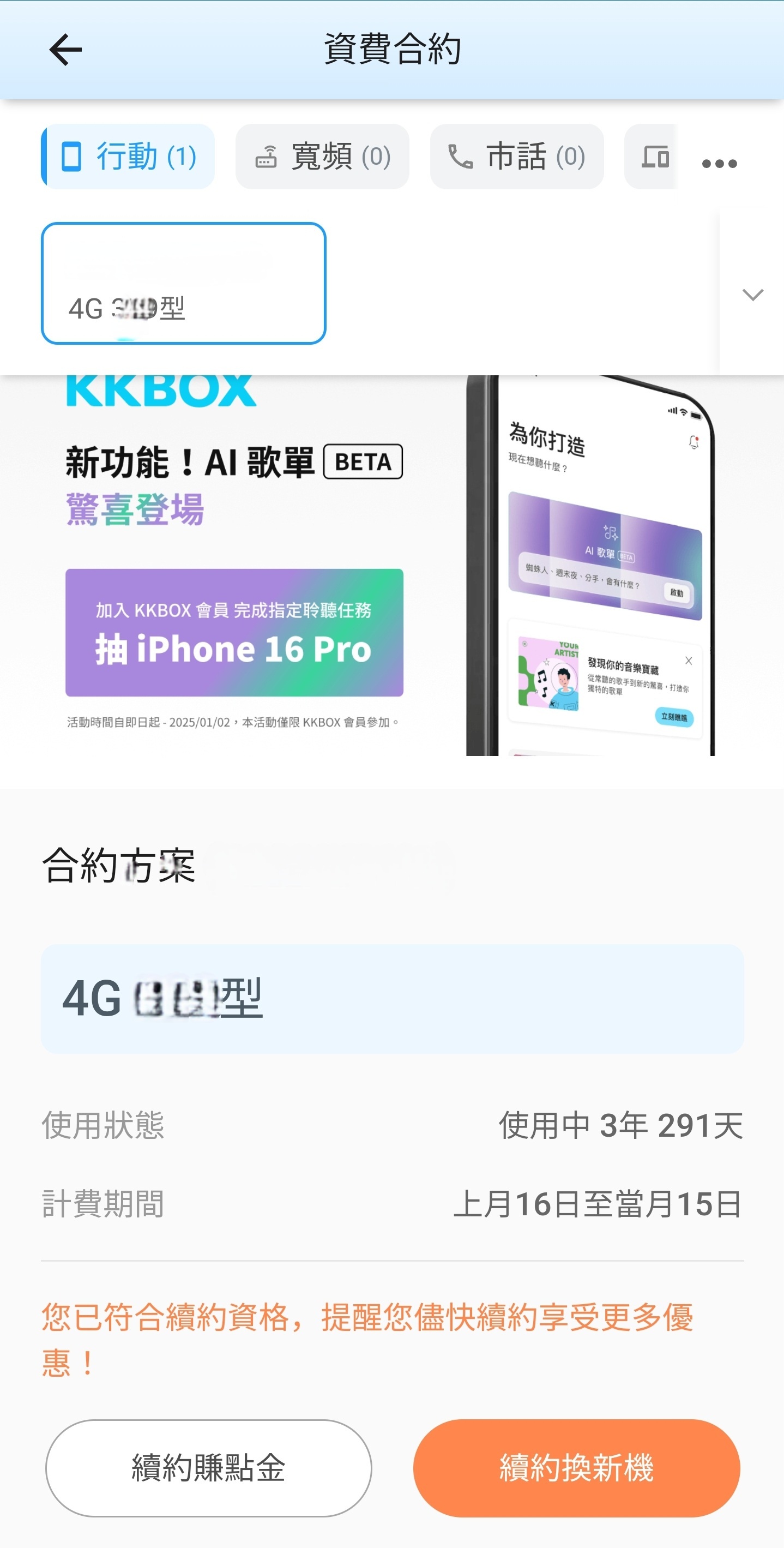The width and height of the screenshot is (784, 1548).
Task: Expand the contract list chevron
Action: tap(752, 295)
